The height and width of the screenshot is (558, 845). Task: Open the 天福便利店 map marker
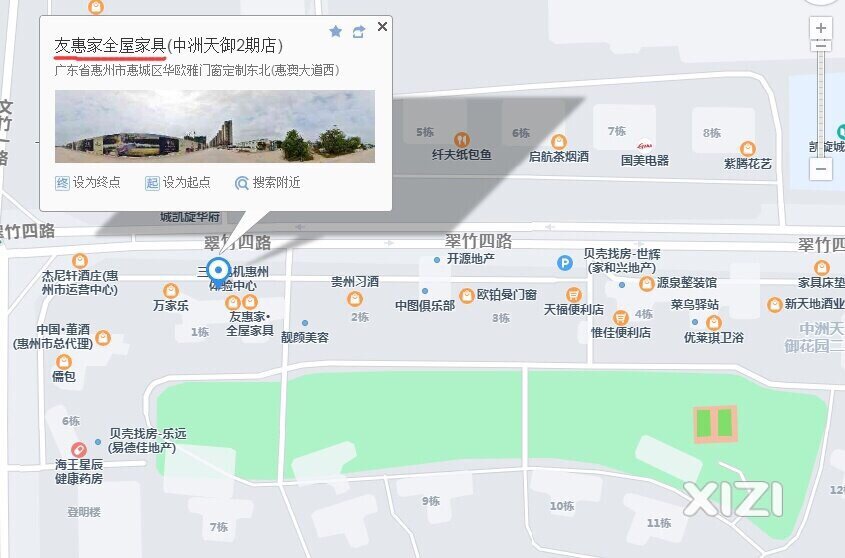[573, 295]
